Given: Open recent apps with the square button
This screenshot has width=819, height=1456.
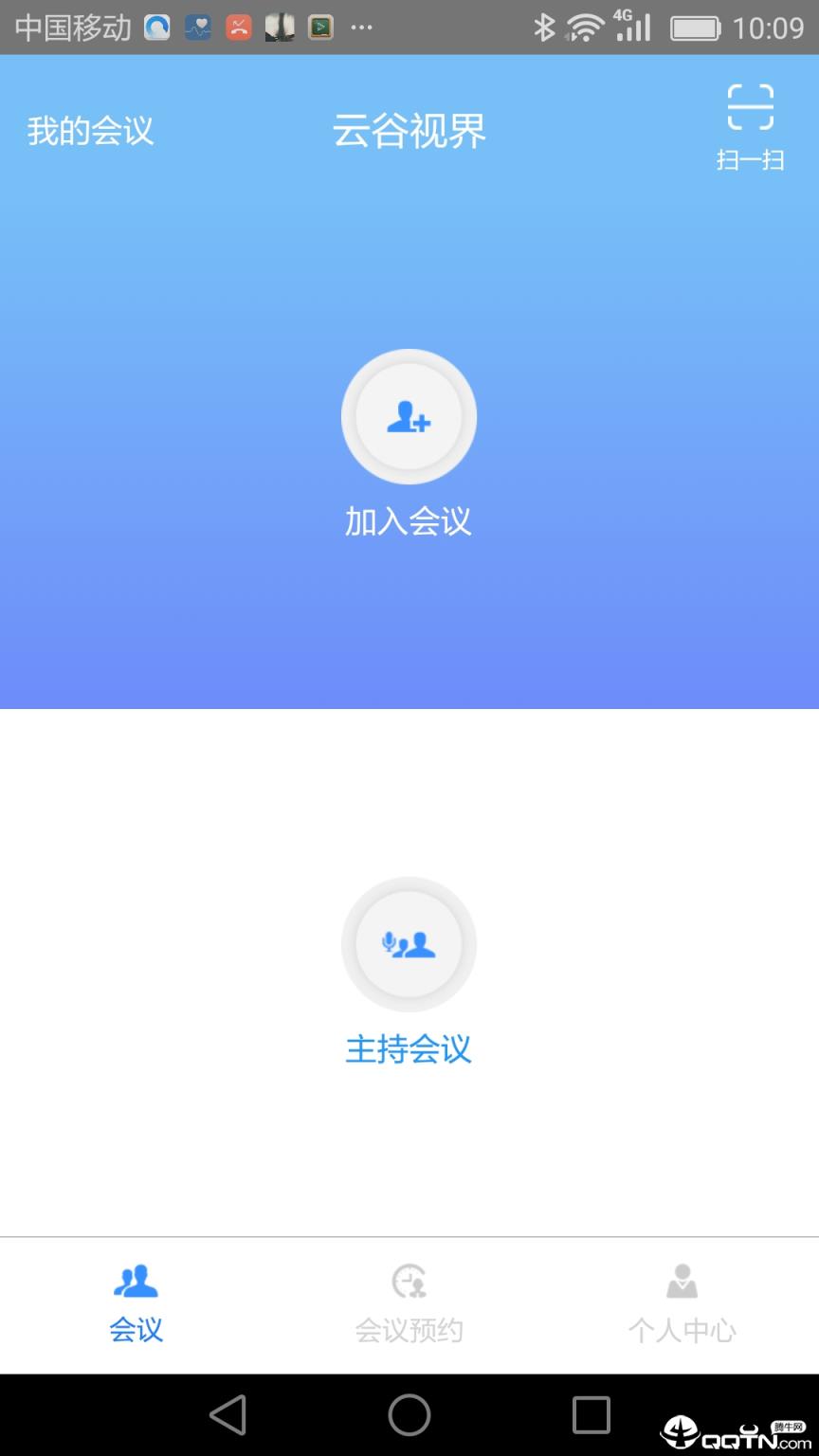Looking at the screenshot, I should (x=591, y=1414).
